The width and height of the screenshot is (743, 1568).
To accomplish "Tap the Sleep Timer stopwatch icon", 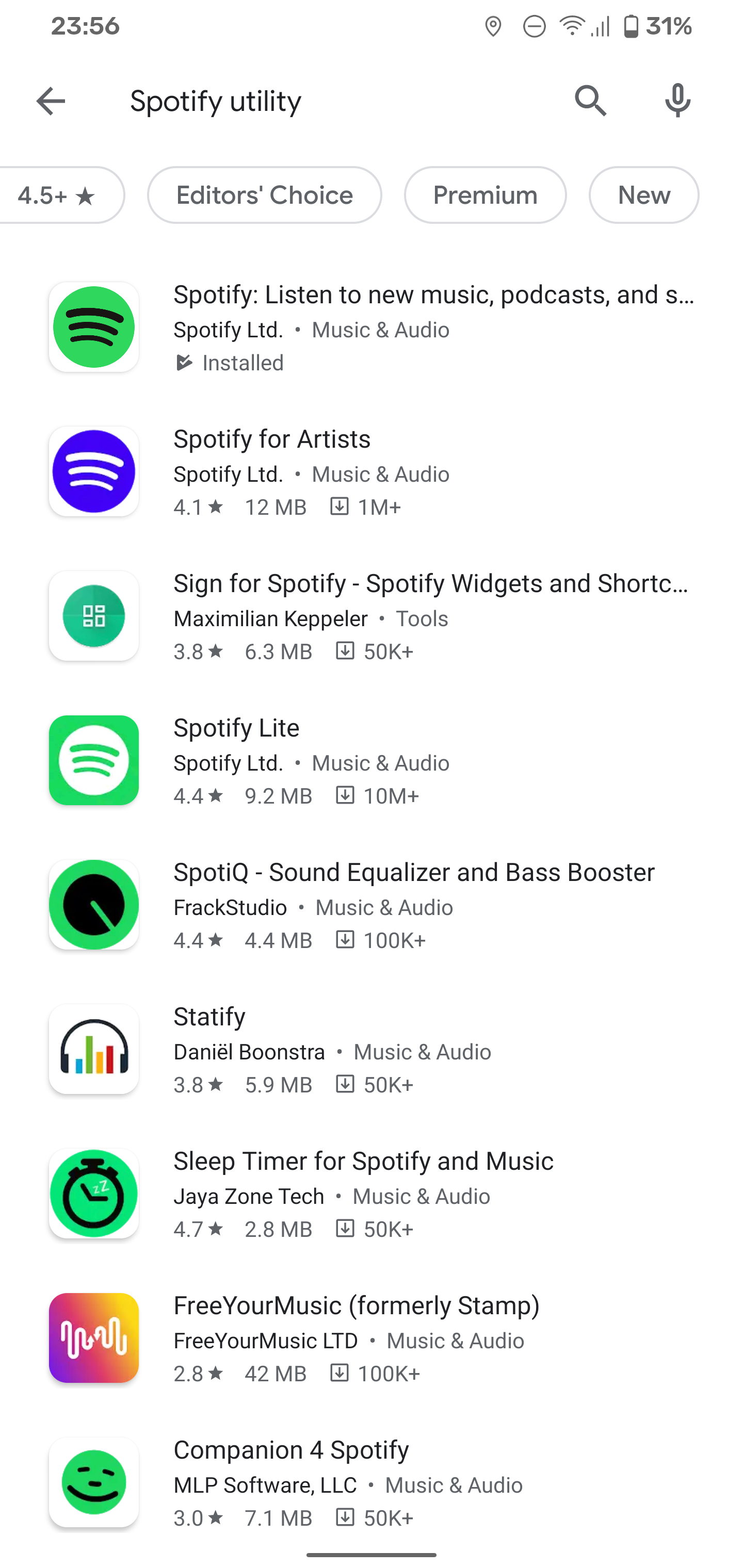I will 93,1194.
